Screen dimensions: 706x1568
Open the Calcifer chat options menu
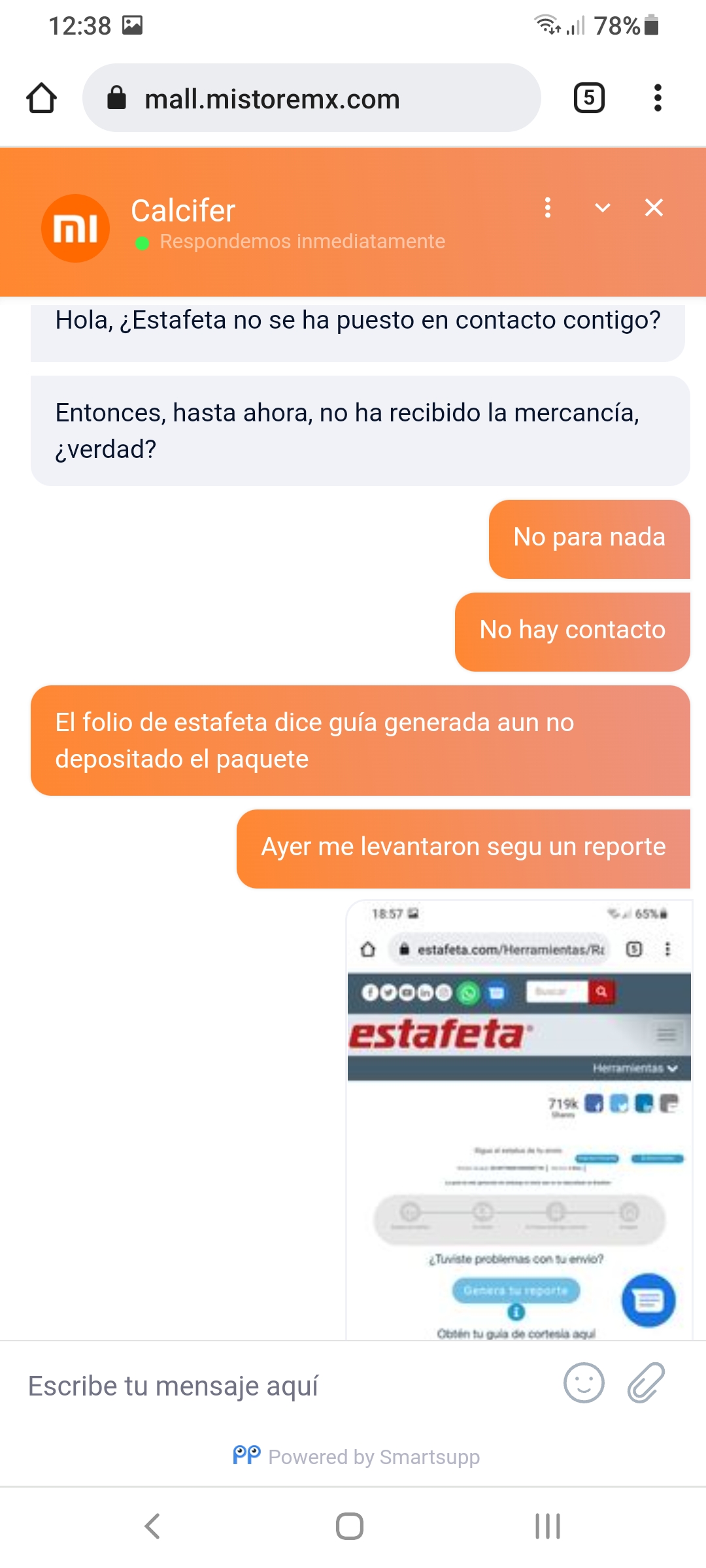548,208
